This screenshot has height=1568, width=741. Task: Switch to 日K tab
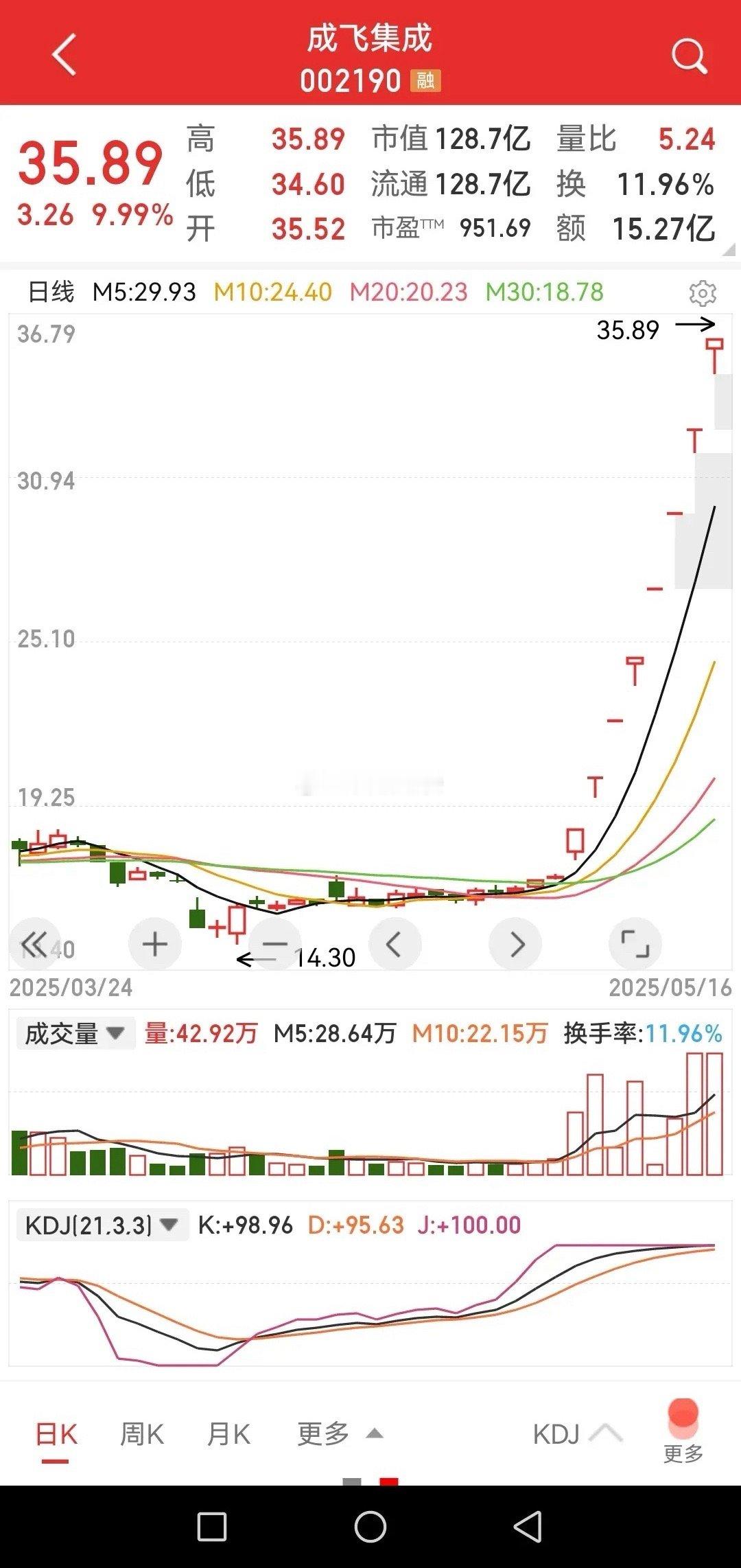point(56,1435)
